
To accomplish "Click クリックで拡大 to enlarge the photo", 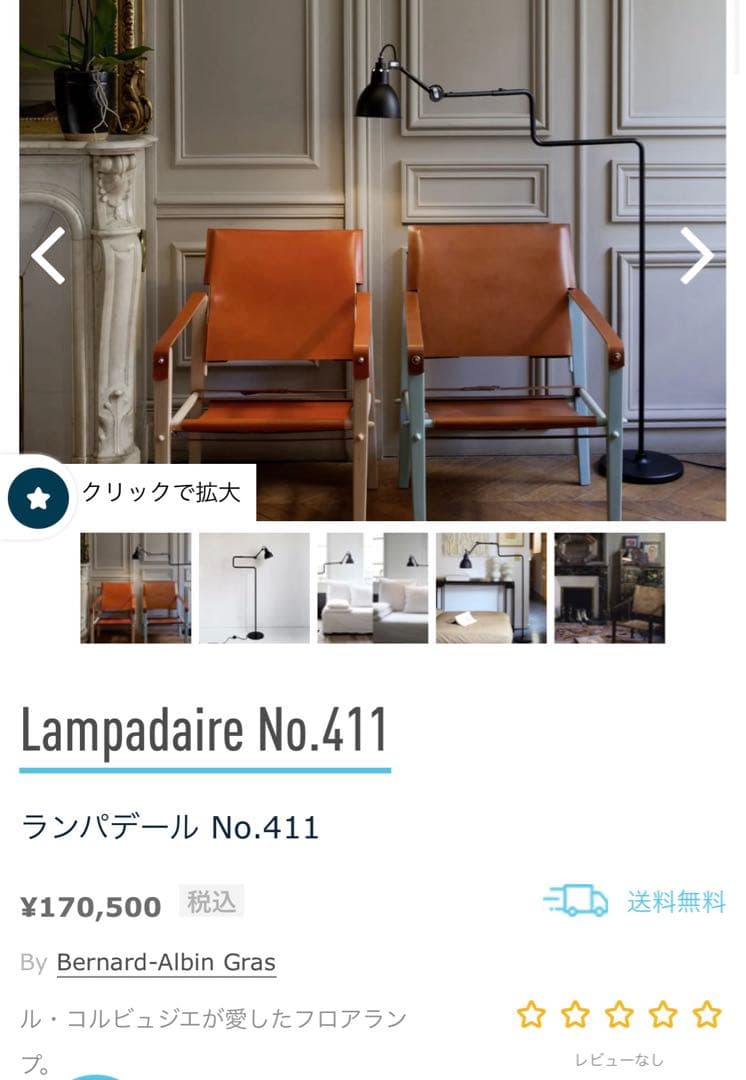I will point(166,492).
